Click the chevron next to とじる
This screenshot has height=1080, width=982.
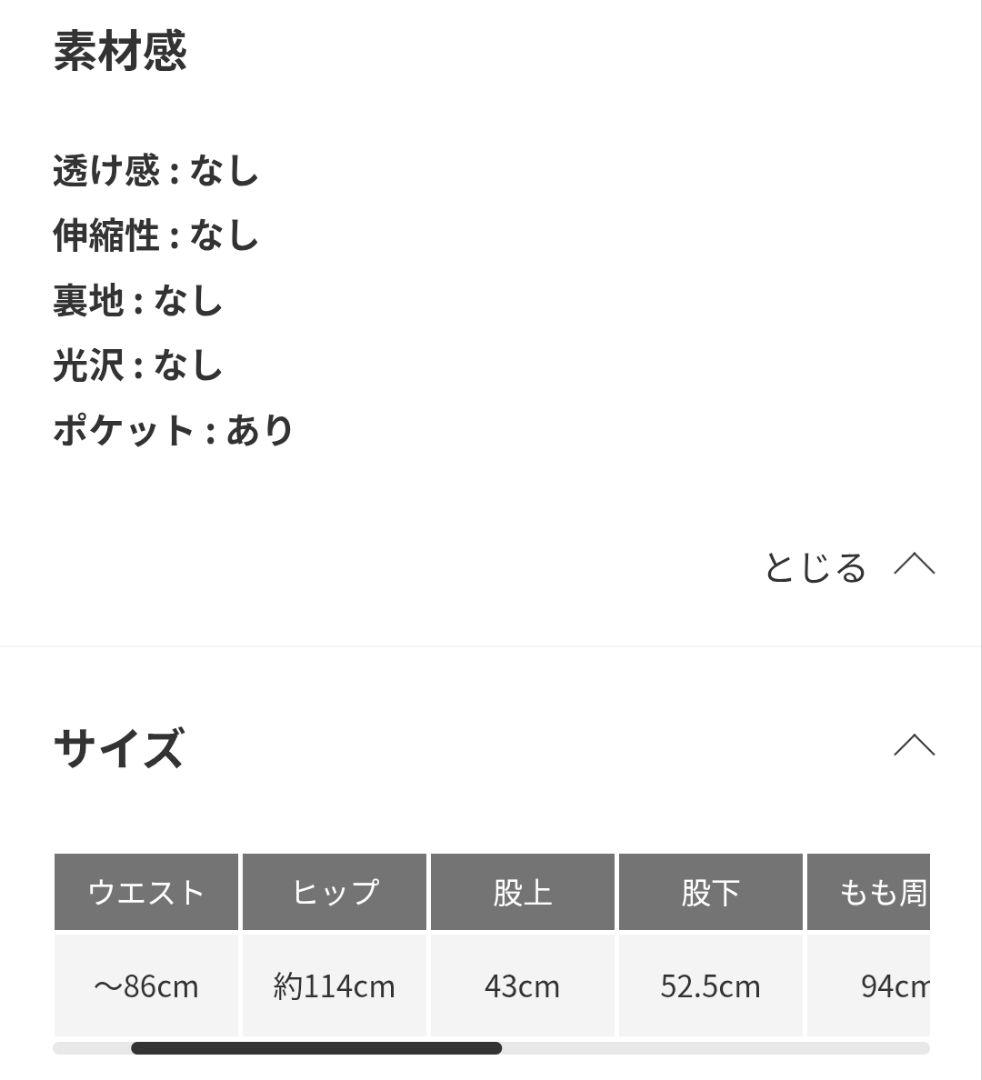[x=917, y=565]
